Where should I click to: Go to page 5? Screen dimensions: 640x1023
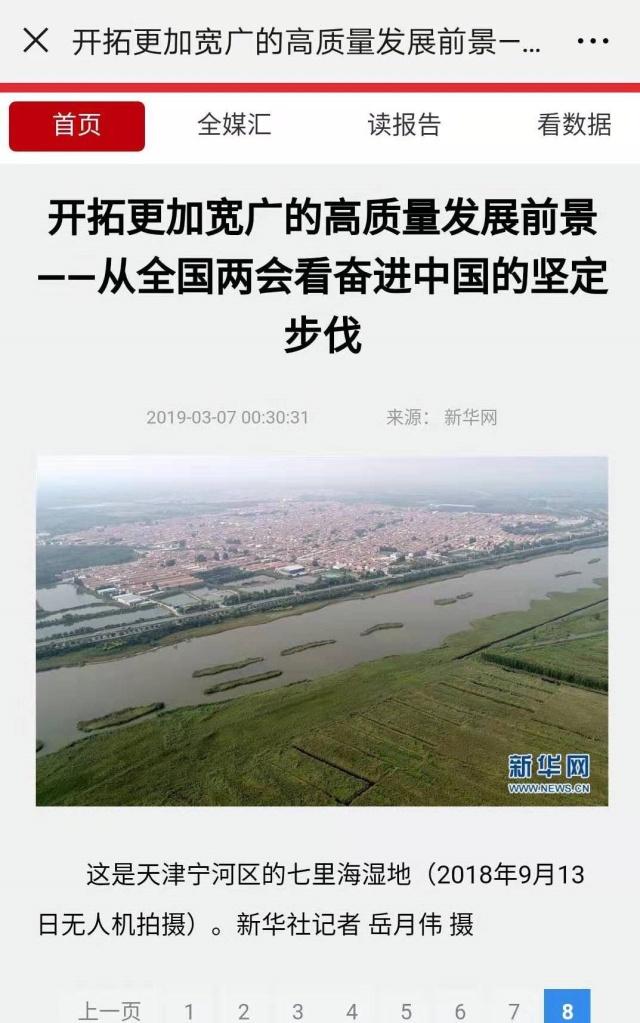405,1009
